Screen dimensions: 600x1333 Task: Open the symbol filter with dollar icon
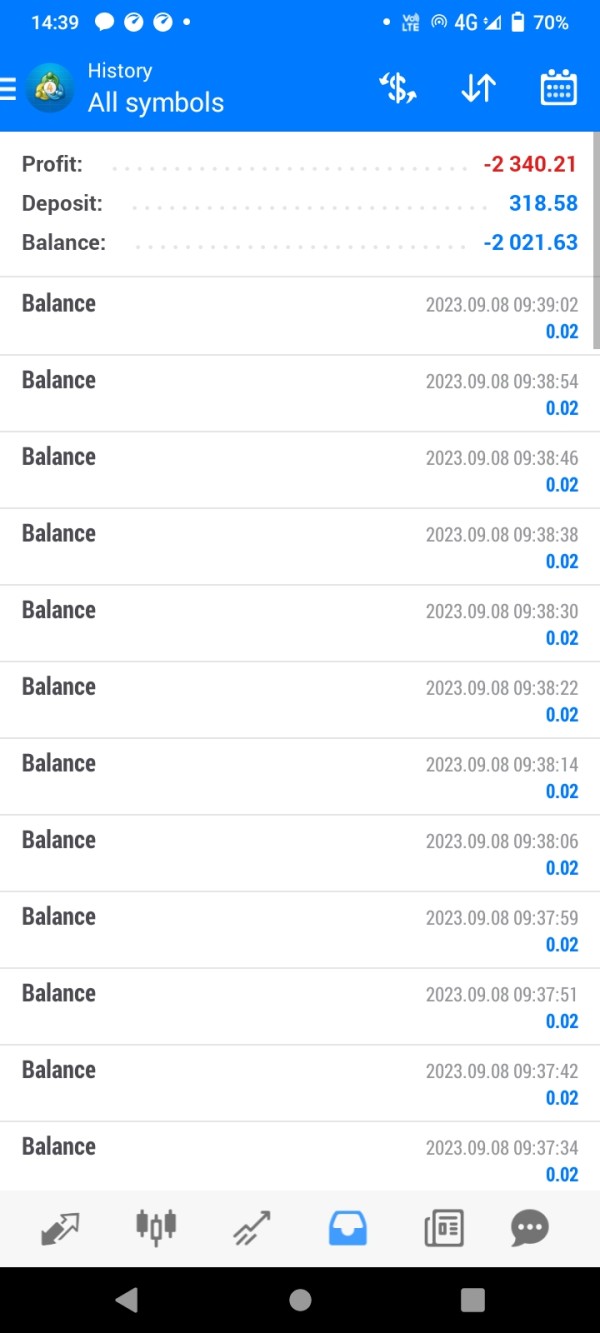click(x=398, y=88)
